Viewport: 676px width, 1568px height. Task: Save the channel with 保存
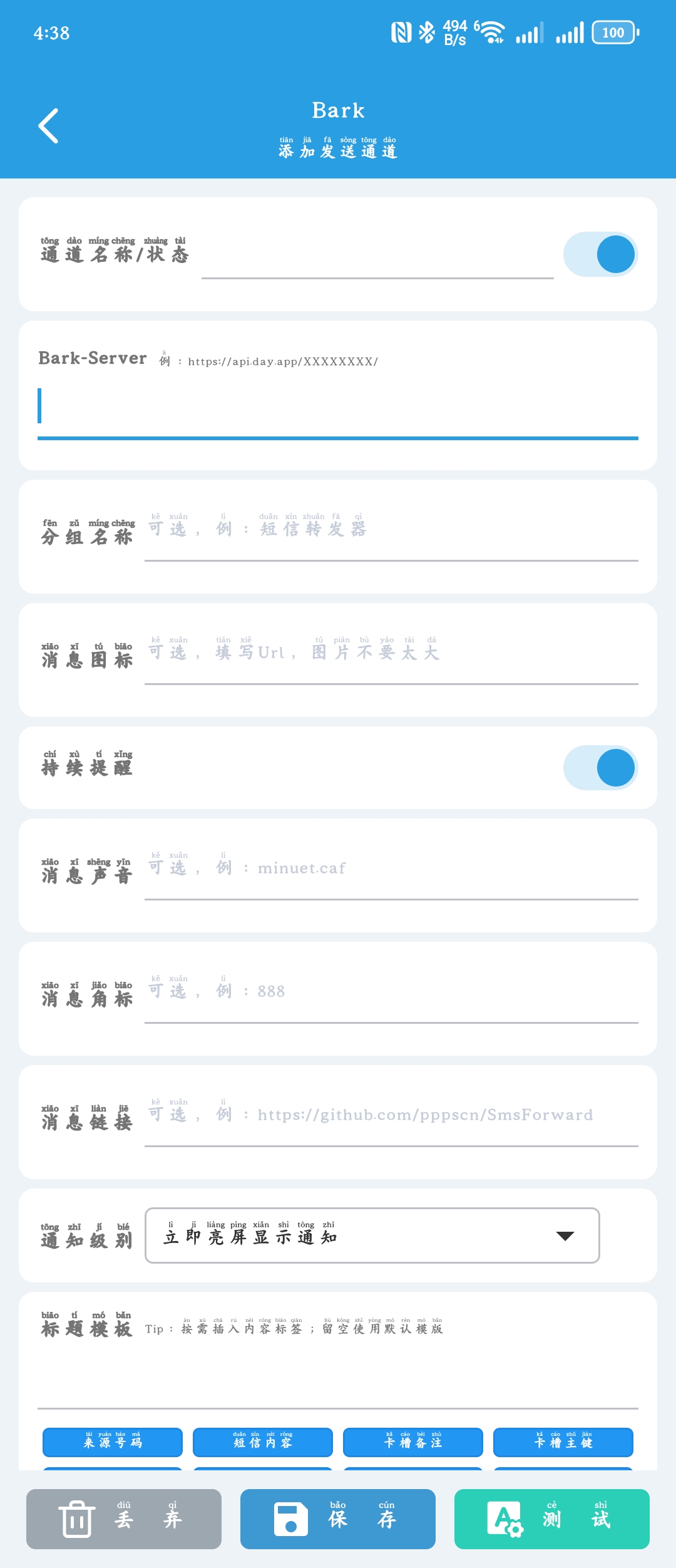(x=338, y=1519)
